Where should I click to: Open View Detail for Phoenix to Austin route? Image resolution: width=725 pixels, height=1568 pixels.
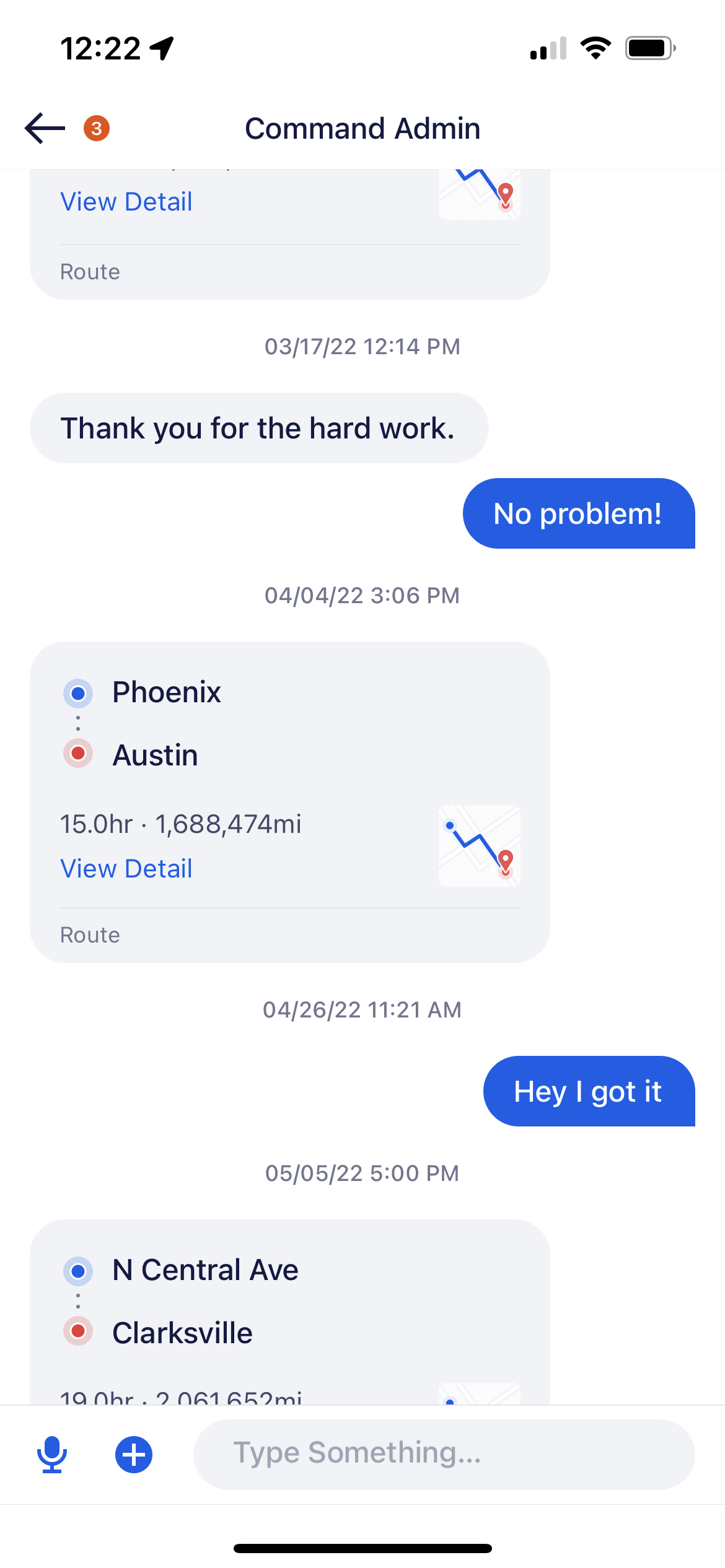pos(126,868)
